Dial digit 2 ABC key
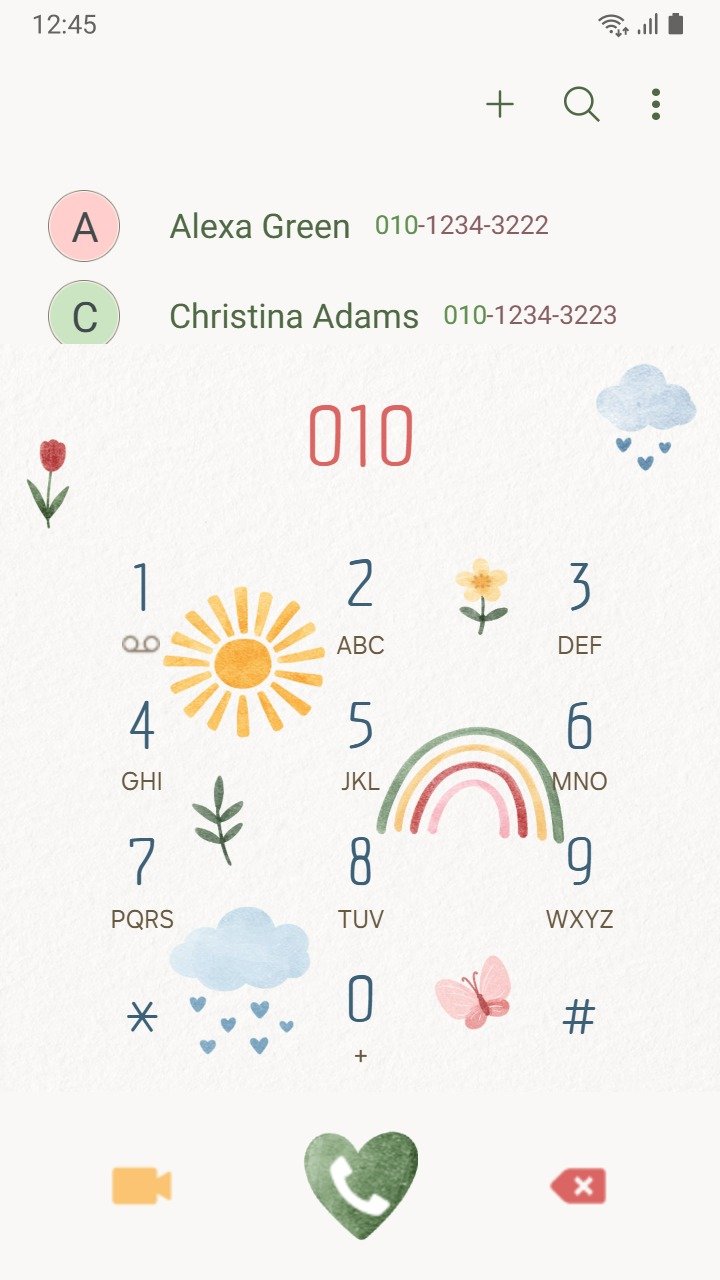720x1280 pixels. pos(360,607)
